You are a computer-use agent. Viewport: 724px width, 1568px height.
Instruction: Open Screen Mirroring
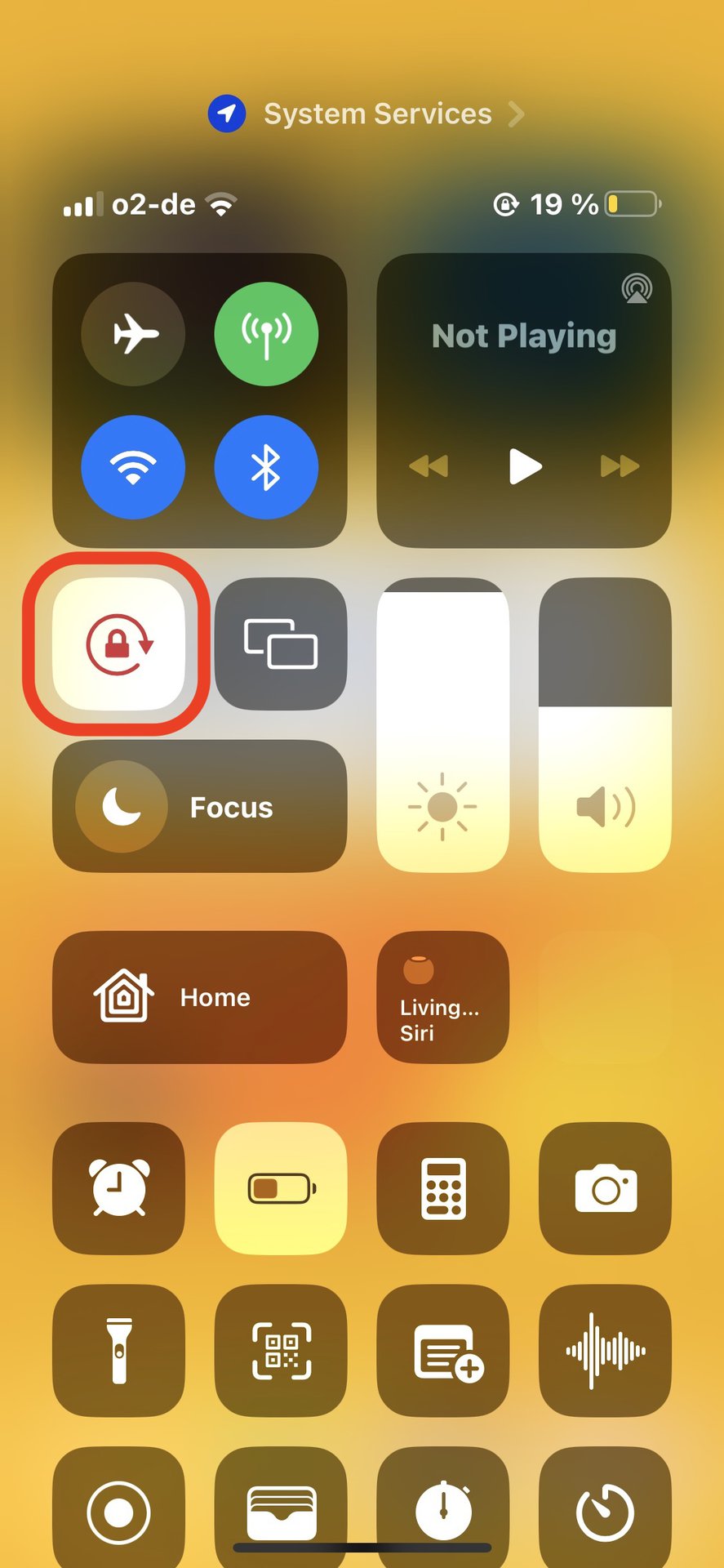coord(281,644)
